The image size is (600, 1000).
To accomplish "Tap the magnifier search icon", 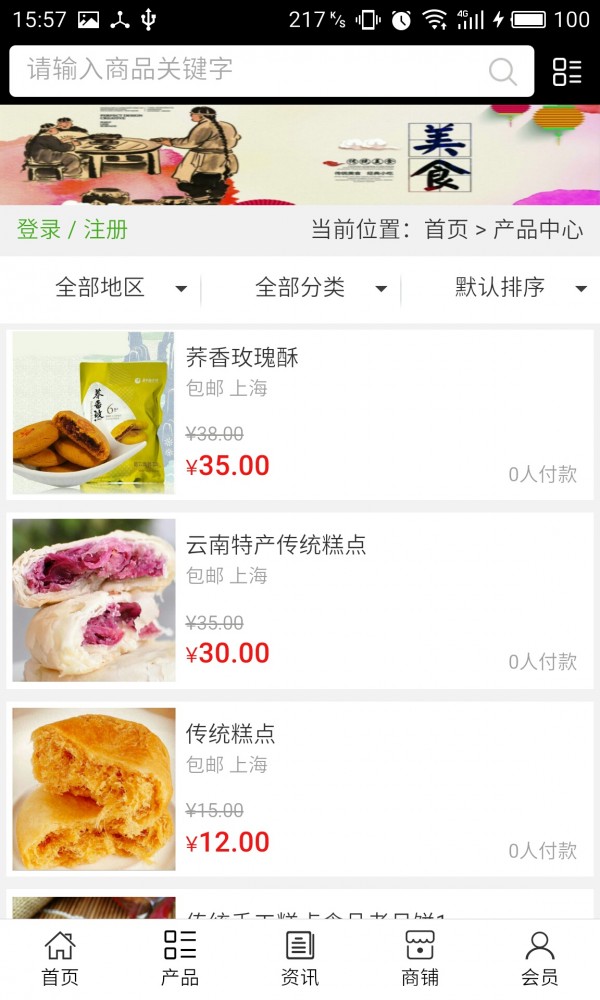I will click(x=502, y=71).
